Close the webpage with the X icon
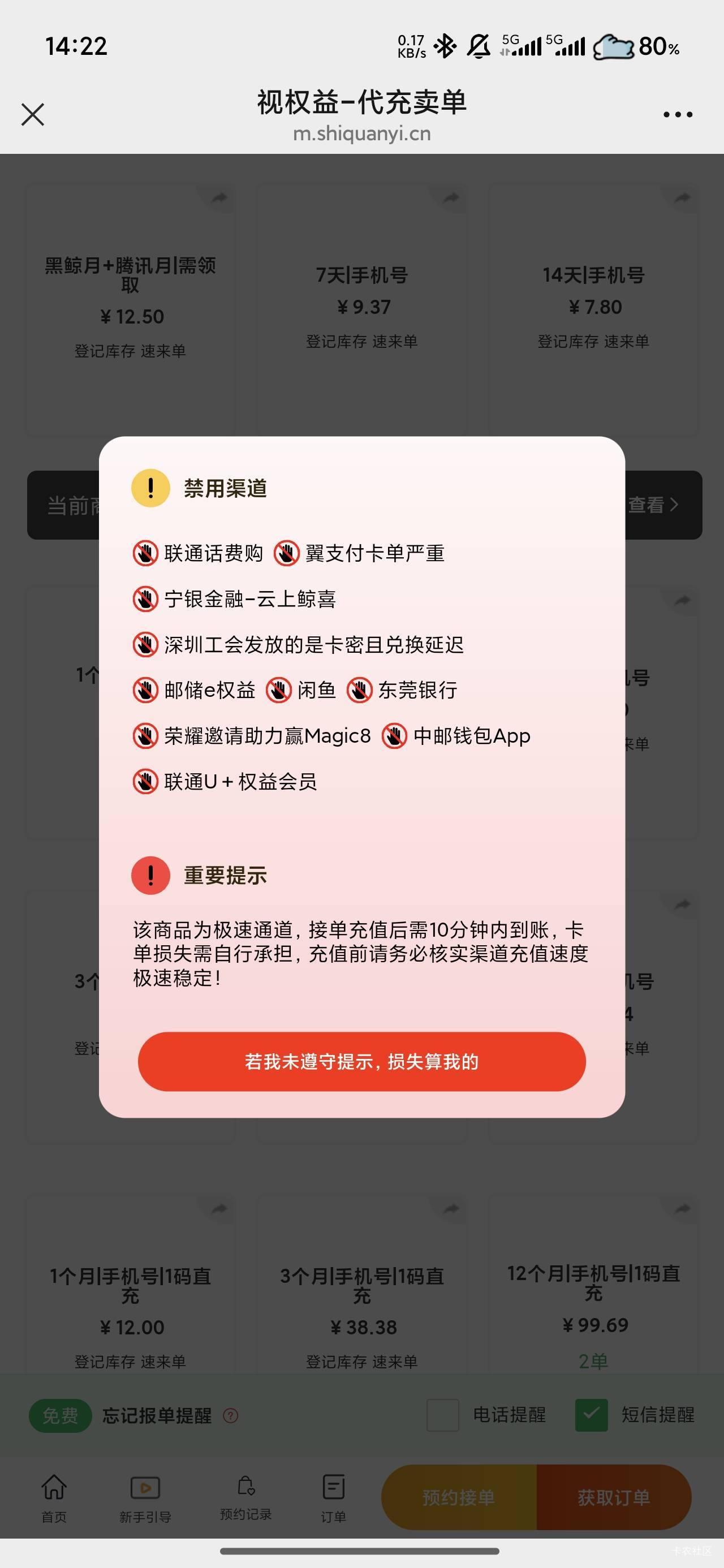Viewport: 724px width, 1568px height. pyautogui.click(x=33, y=114)
